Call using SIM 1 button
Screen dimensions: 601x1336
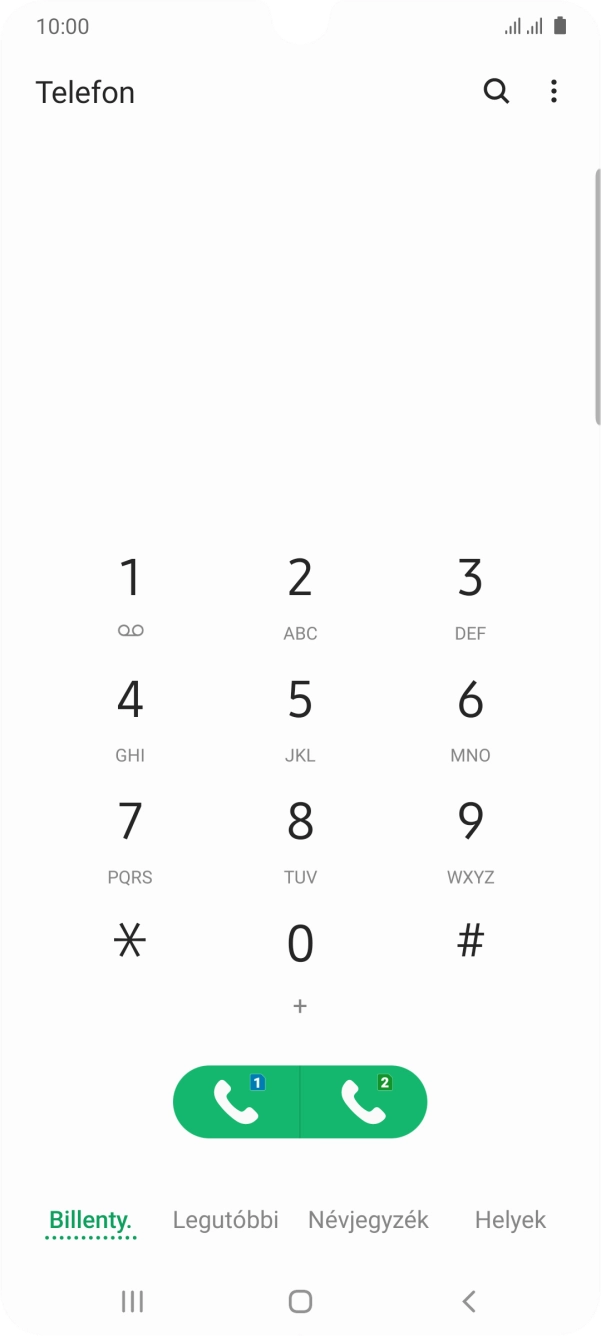[x=237, y=1102]
